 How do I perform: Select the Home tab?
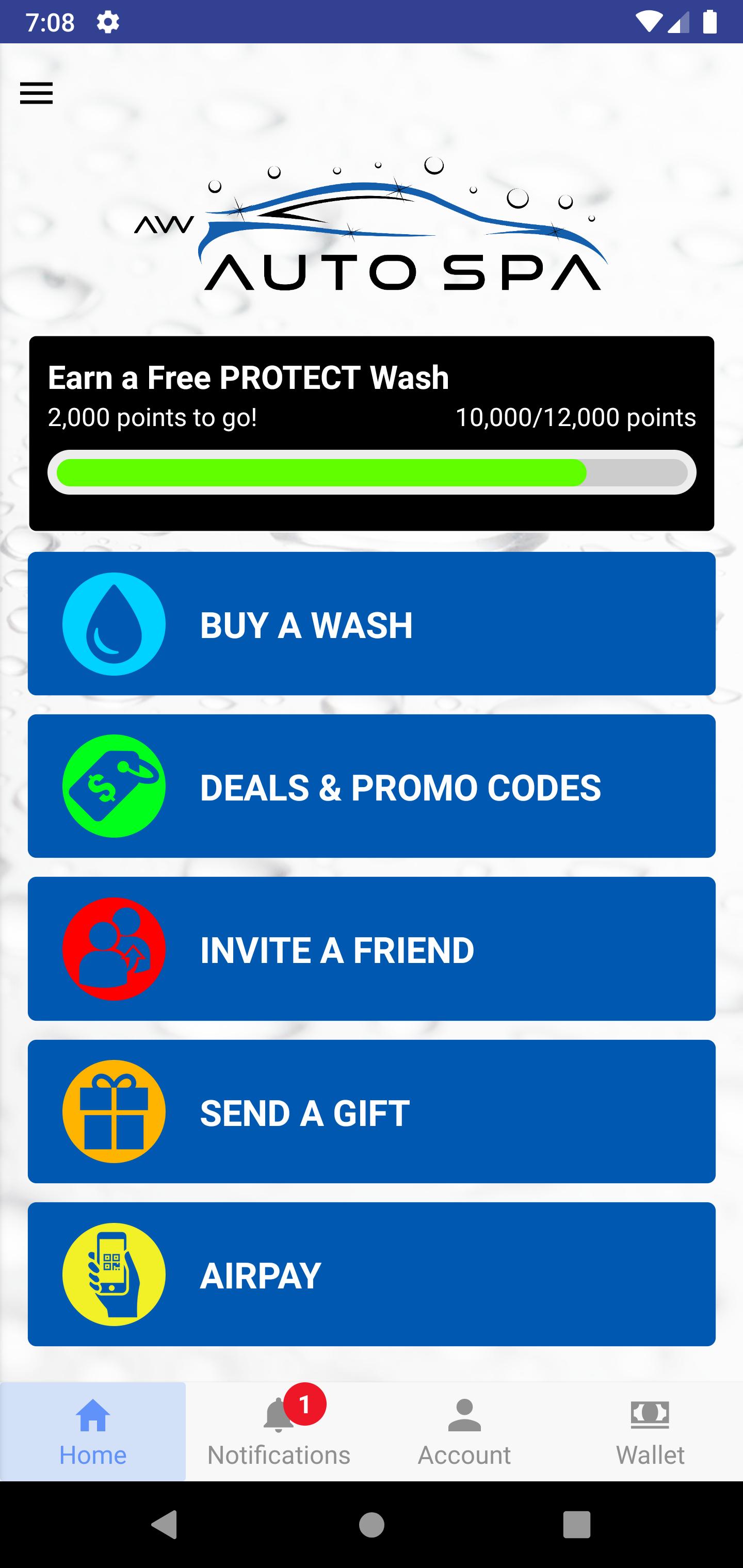pos(93,1432)
